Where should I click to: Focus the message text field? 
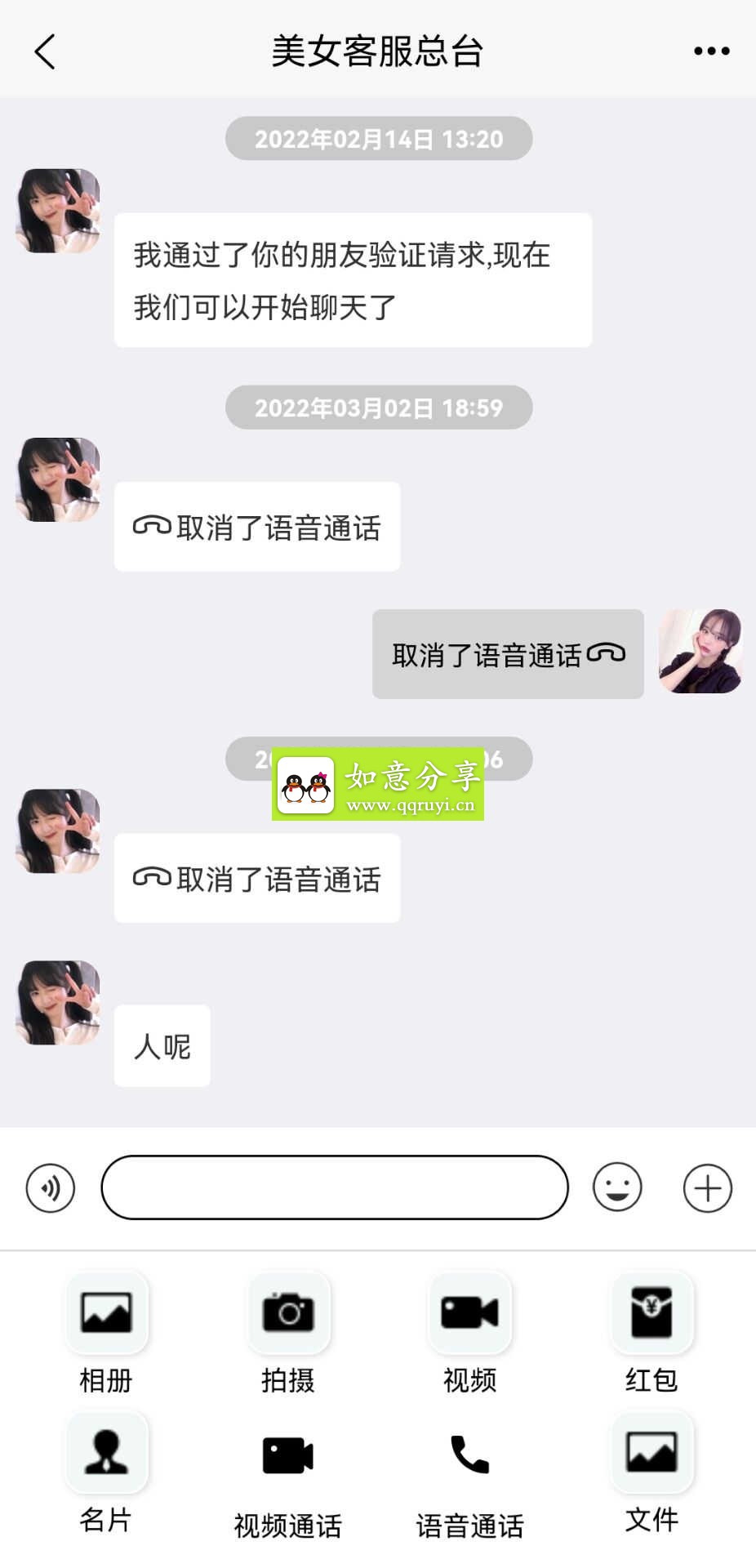pyautogui.click(x=335, y=1187)
